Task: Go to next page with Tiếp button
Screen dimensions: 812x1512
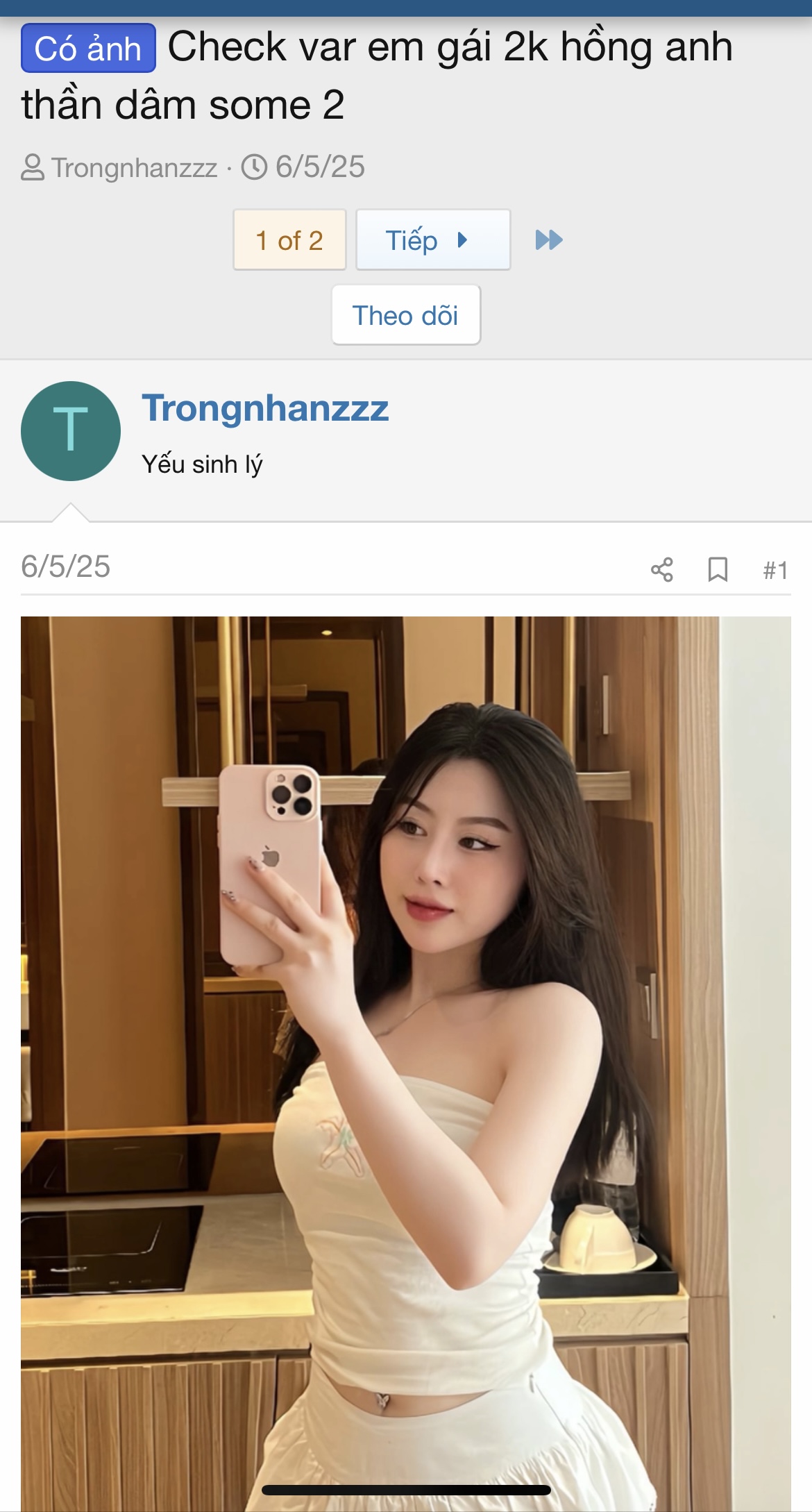Action: tap(433, 240)
